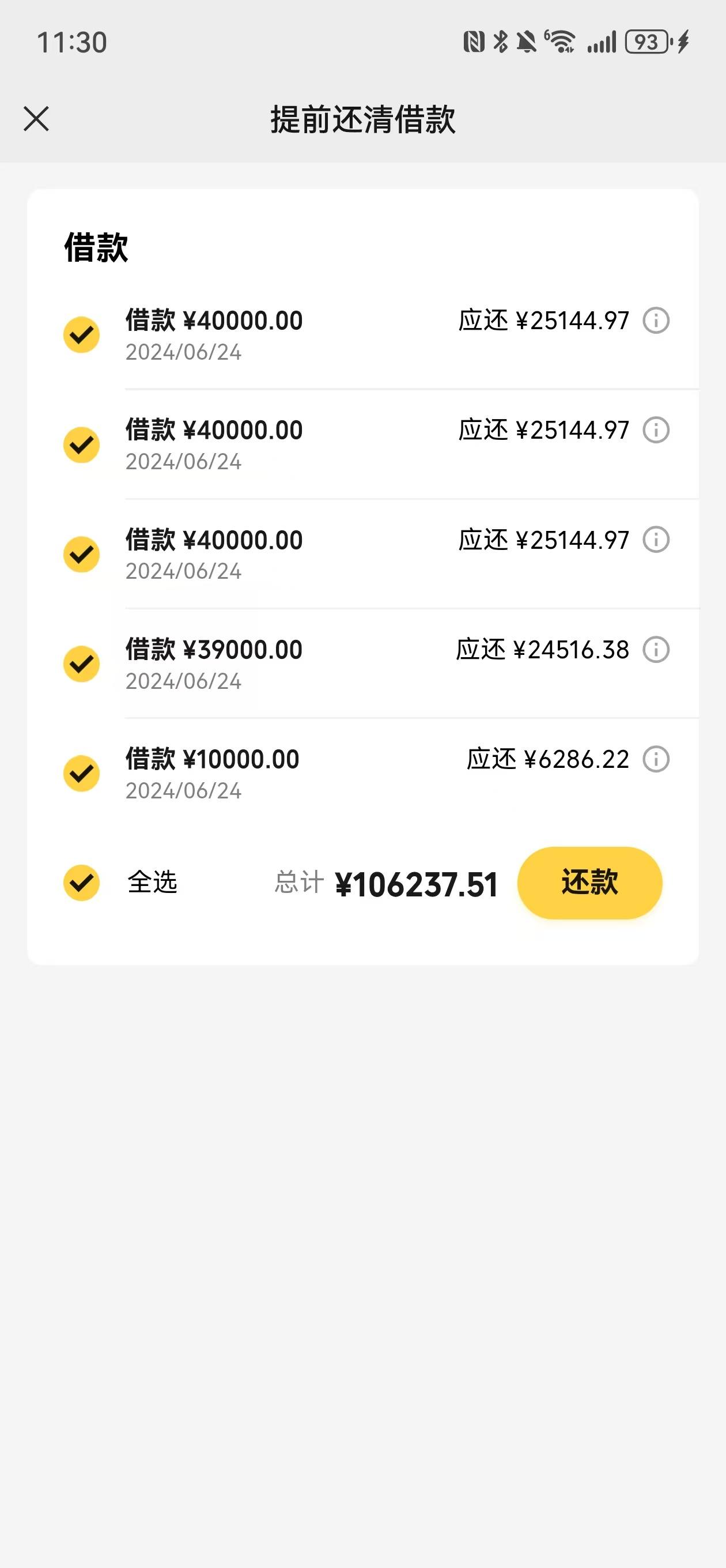This screenshot has height=1568, width=726.
Task: Tap the yellow 还款 button
Action: [x=589, y=883]
